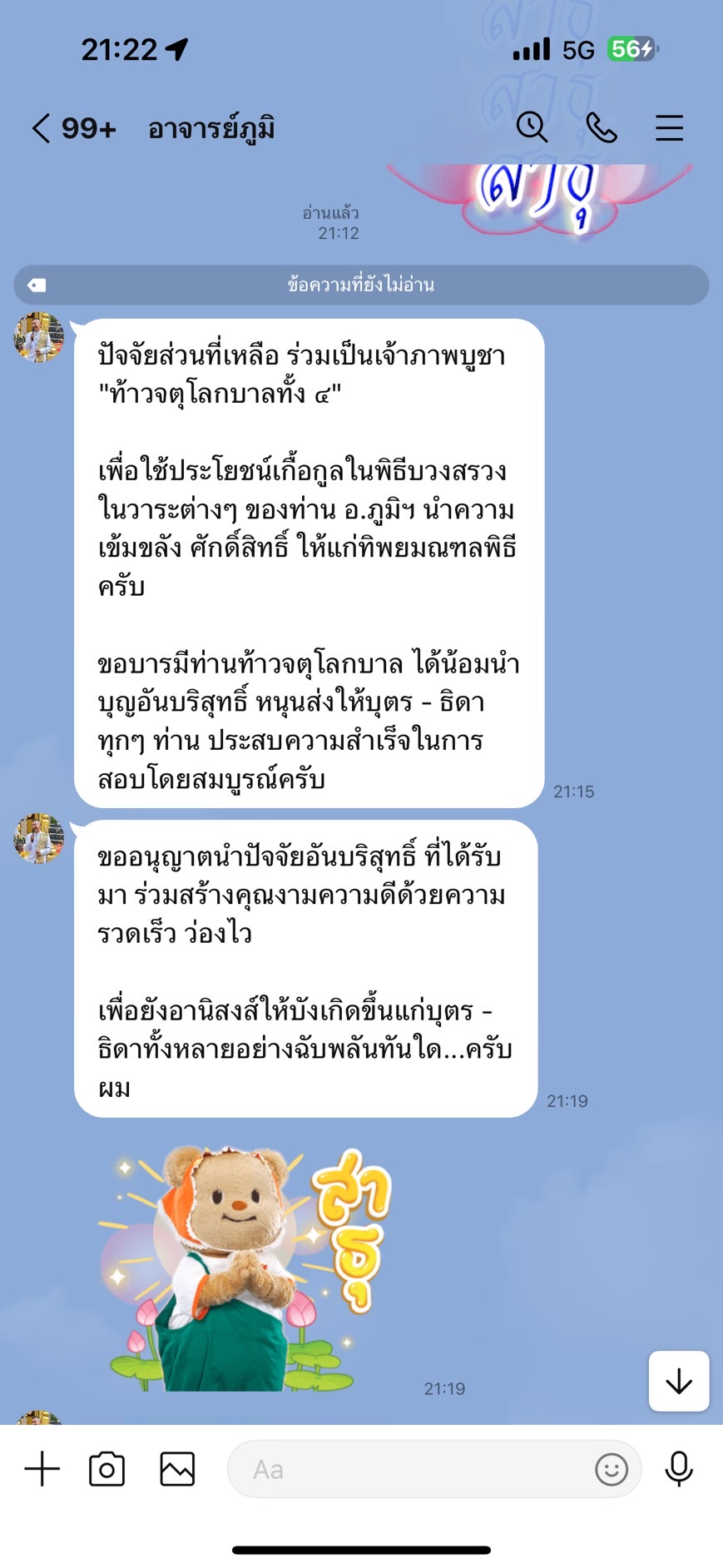
Task: Search within this chat
Action: [x=532, y=128]
